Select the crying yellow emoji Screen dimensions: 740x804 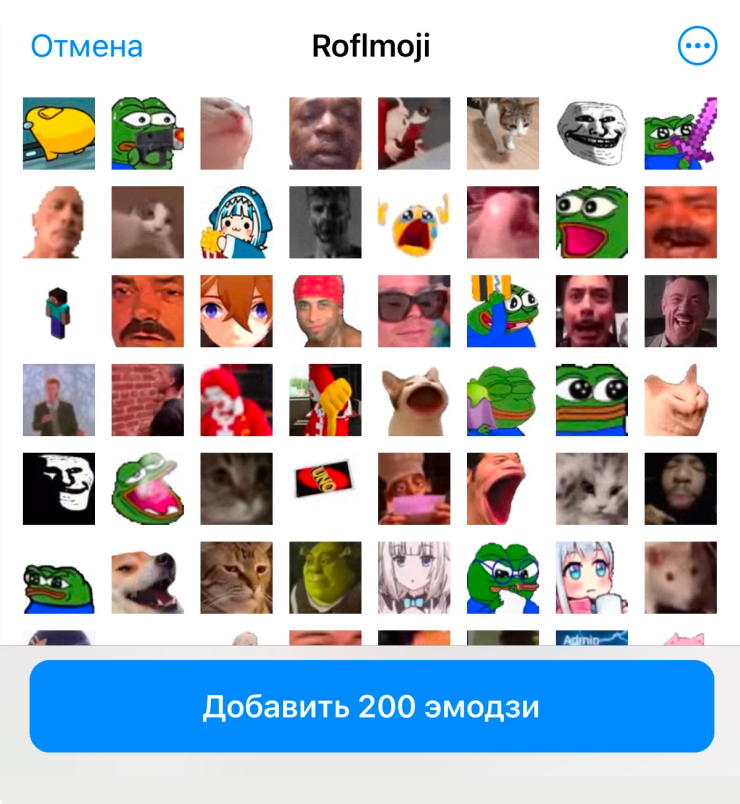click(x=414, y=222)
